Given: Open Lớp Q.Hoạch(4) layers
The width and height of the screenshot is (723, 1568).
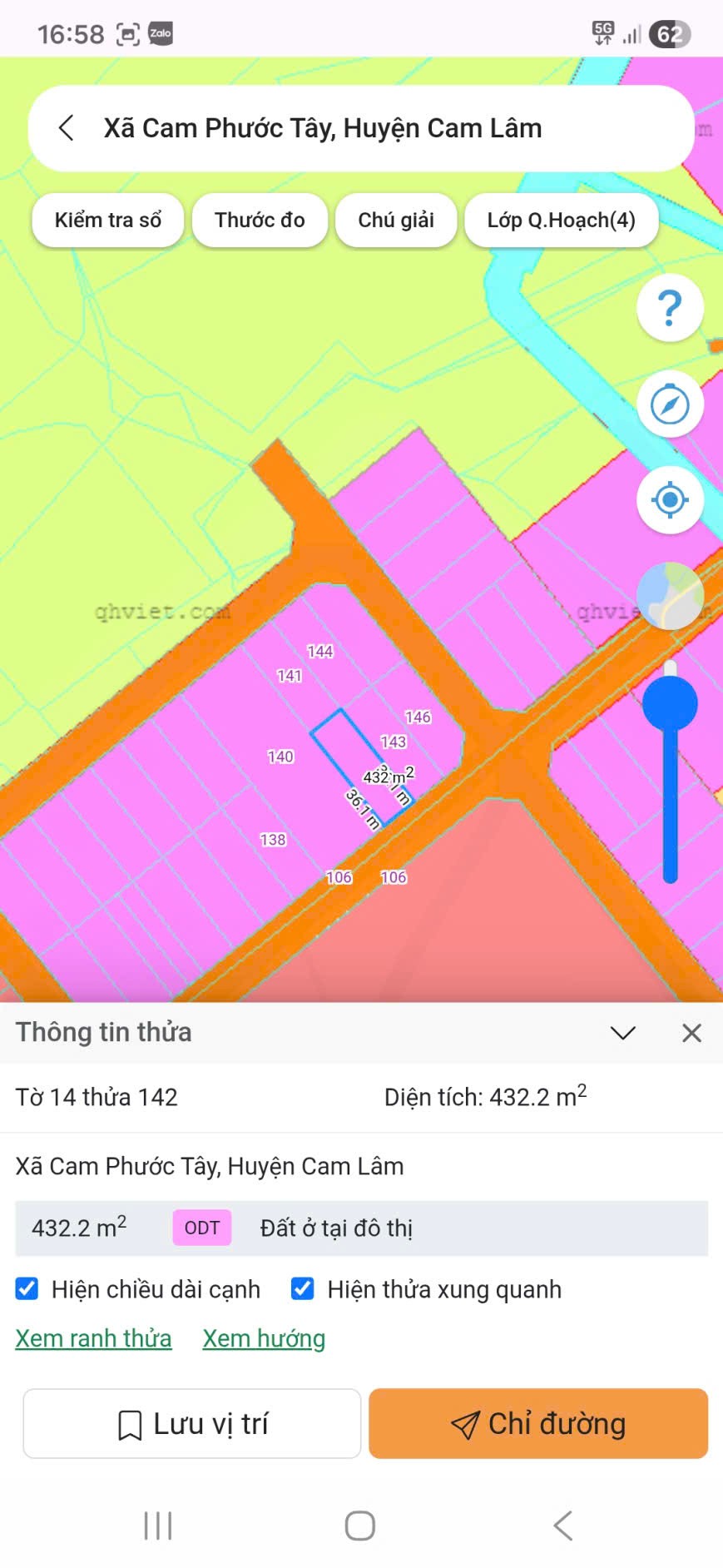Looking at the screenshot, I should click(x=561, y=221).
